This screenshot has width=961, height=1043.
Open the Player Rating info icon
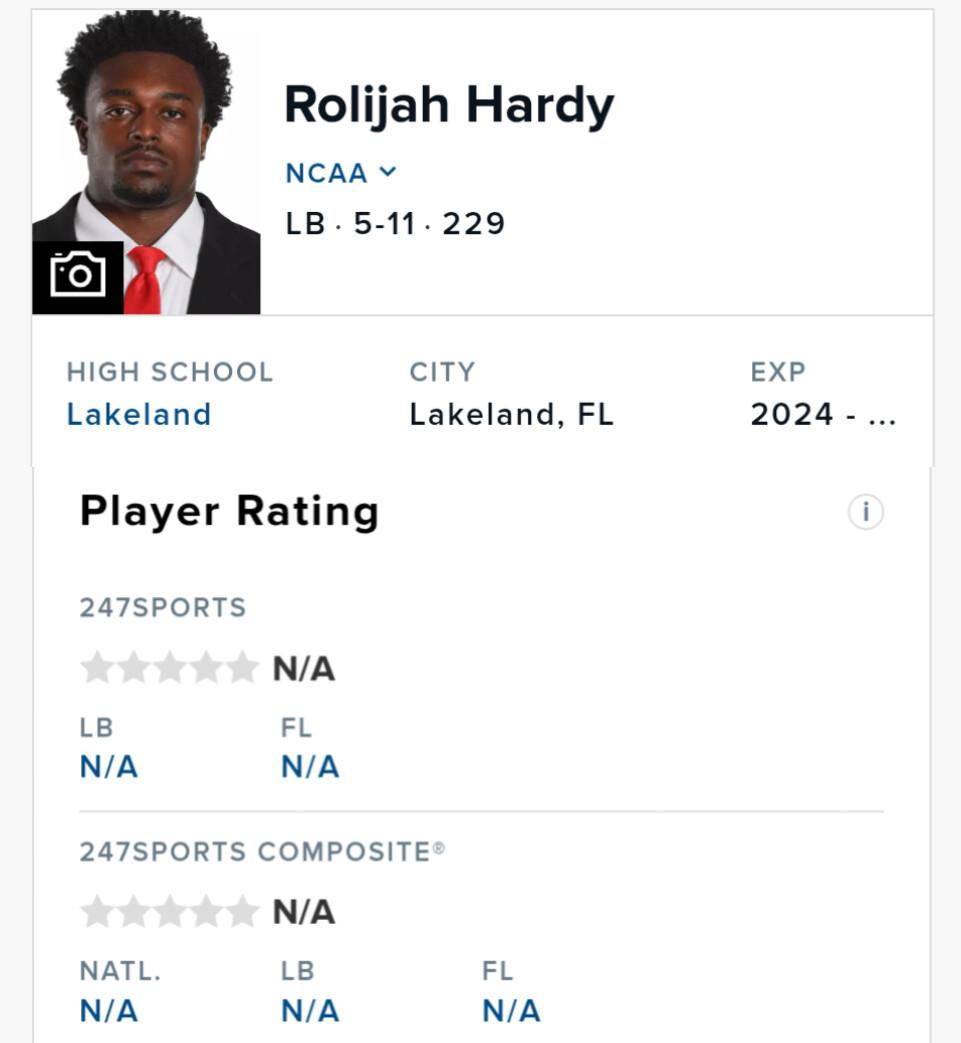[865, 512]
